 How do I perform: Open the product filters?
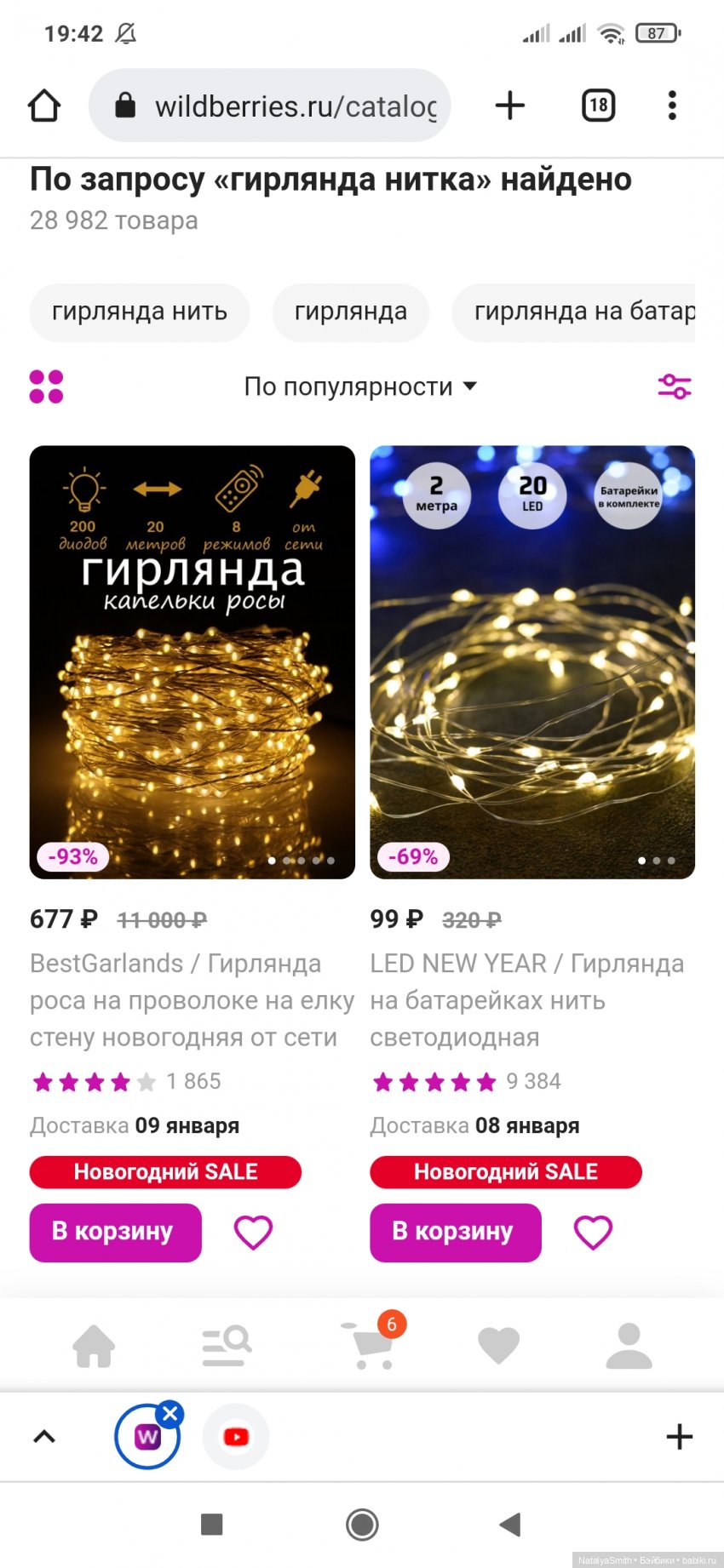(x=675, y=386)
